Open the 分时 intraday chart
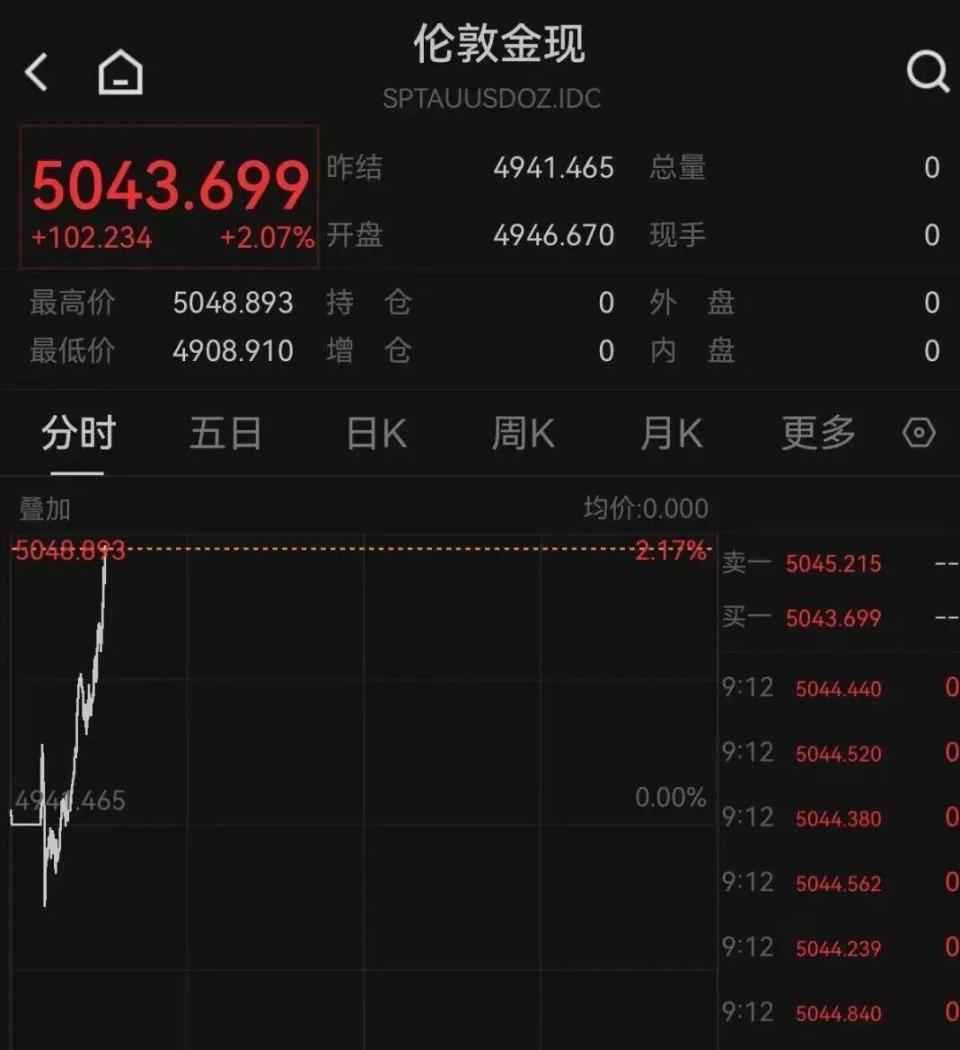This screenshot has width=960, height=1050. coord(80,433)
